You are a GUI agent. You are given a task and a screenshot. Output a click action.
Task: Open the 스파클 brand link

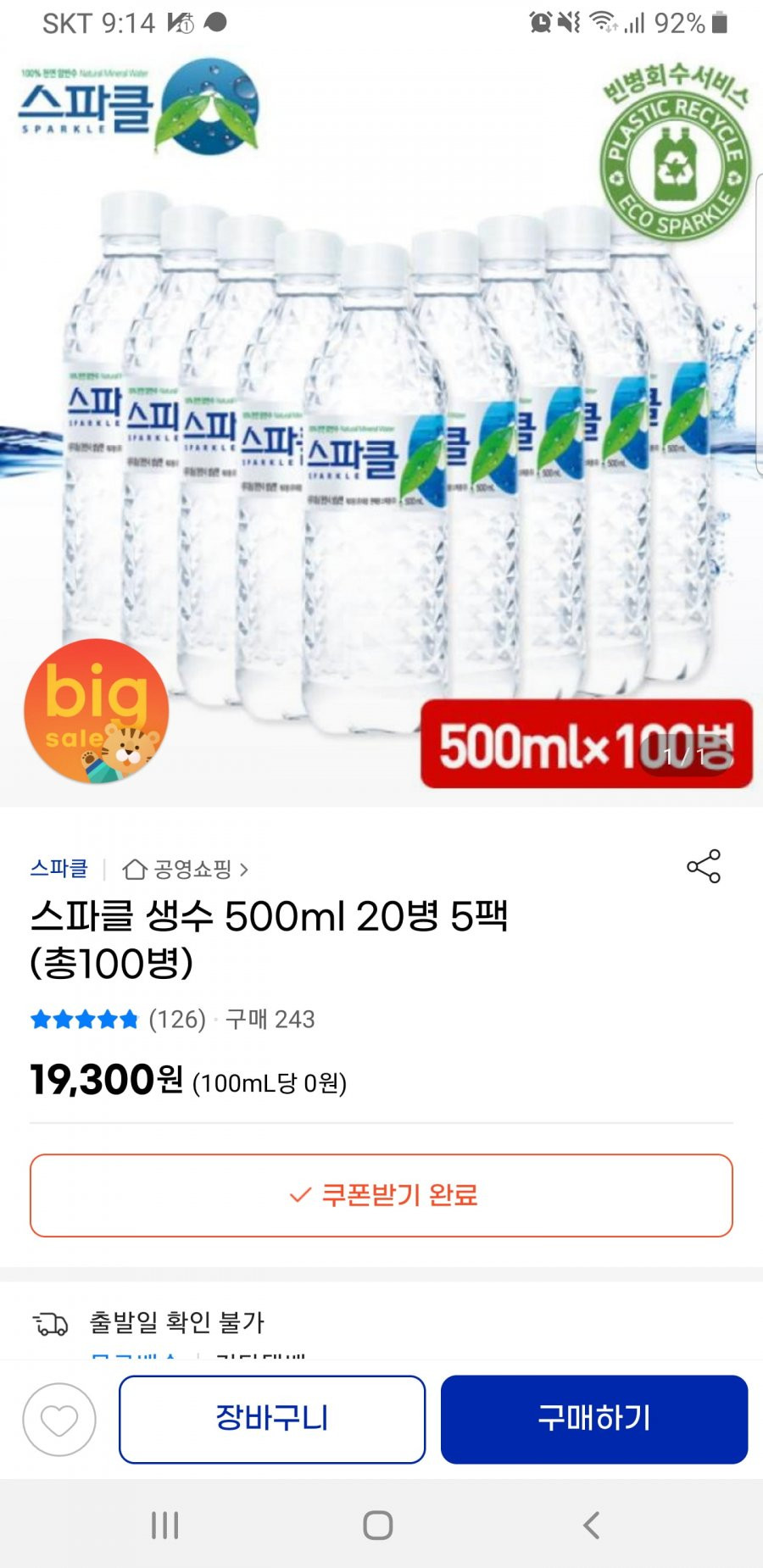pos(58,869)
